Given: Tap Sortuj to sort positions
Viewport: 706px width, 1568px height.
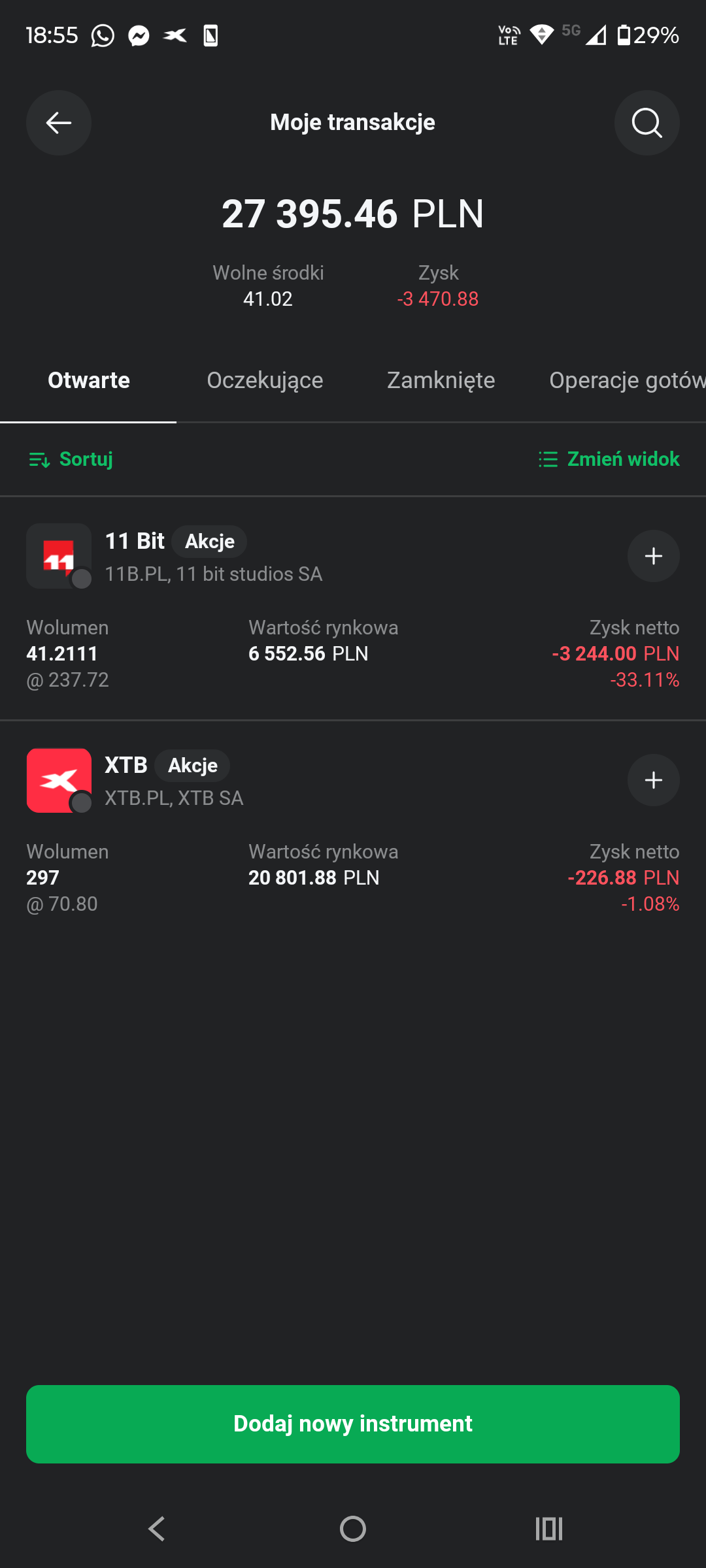Looking at the screenshot, I should pyautogui.click(x=71, y=459).
